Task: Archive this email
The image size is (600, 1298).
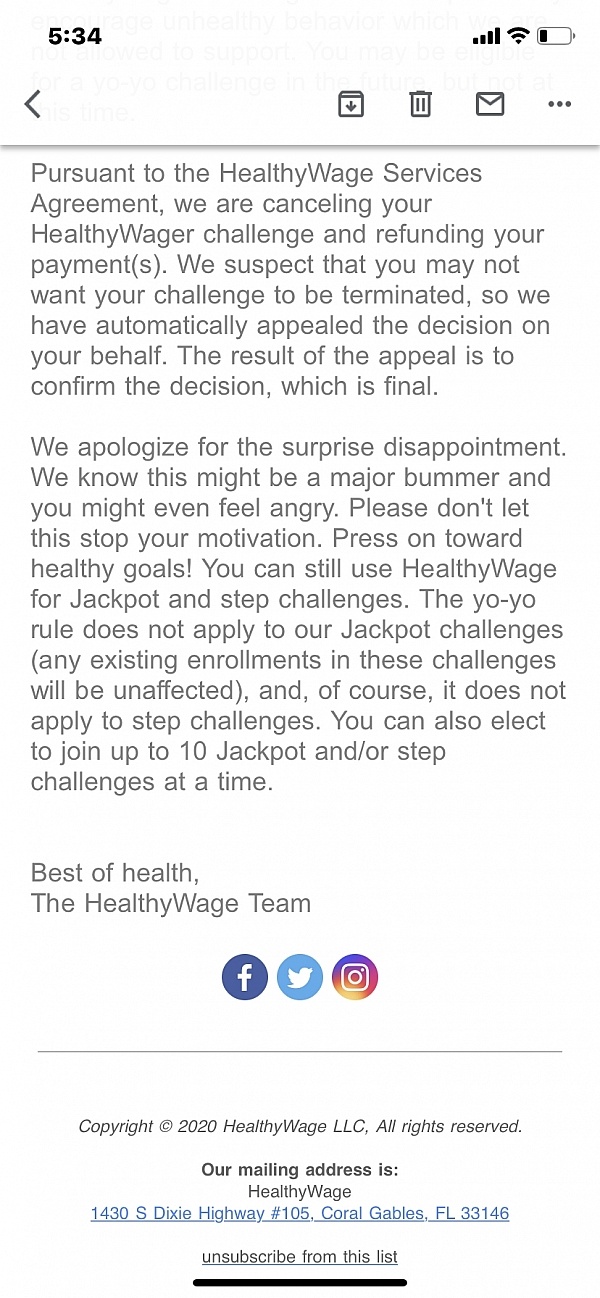Action: 351,103
